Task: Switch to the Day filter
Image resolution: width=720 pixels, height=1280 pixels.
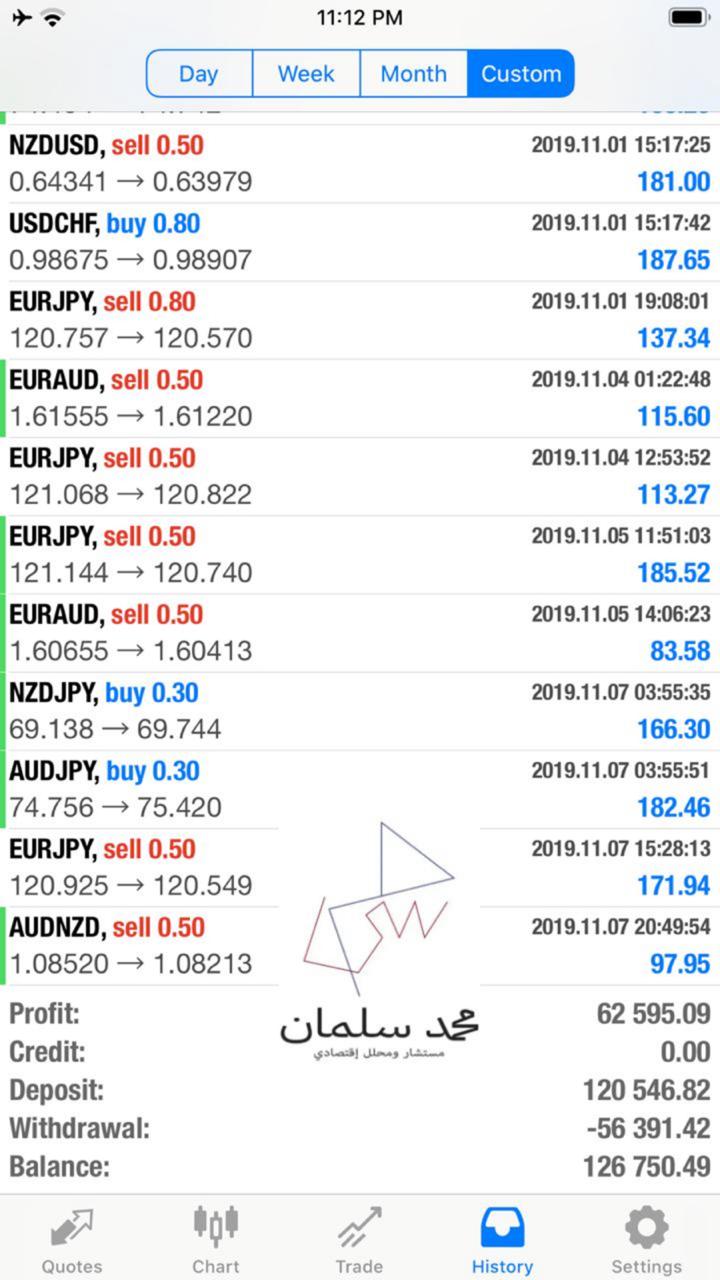Action: point(199,74)
